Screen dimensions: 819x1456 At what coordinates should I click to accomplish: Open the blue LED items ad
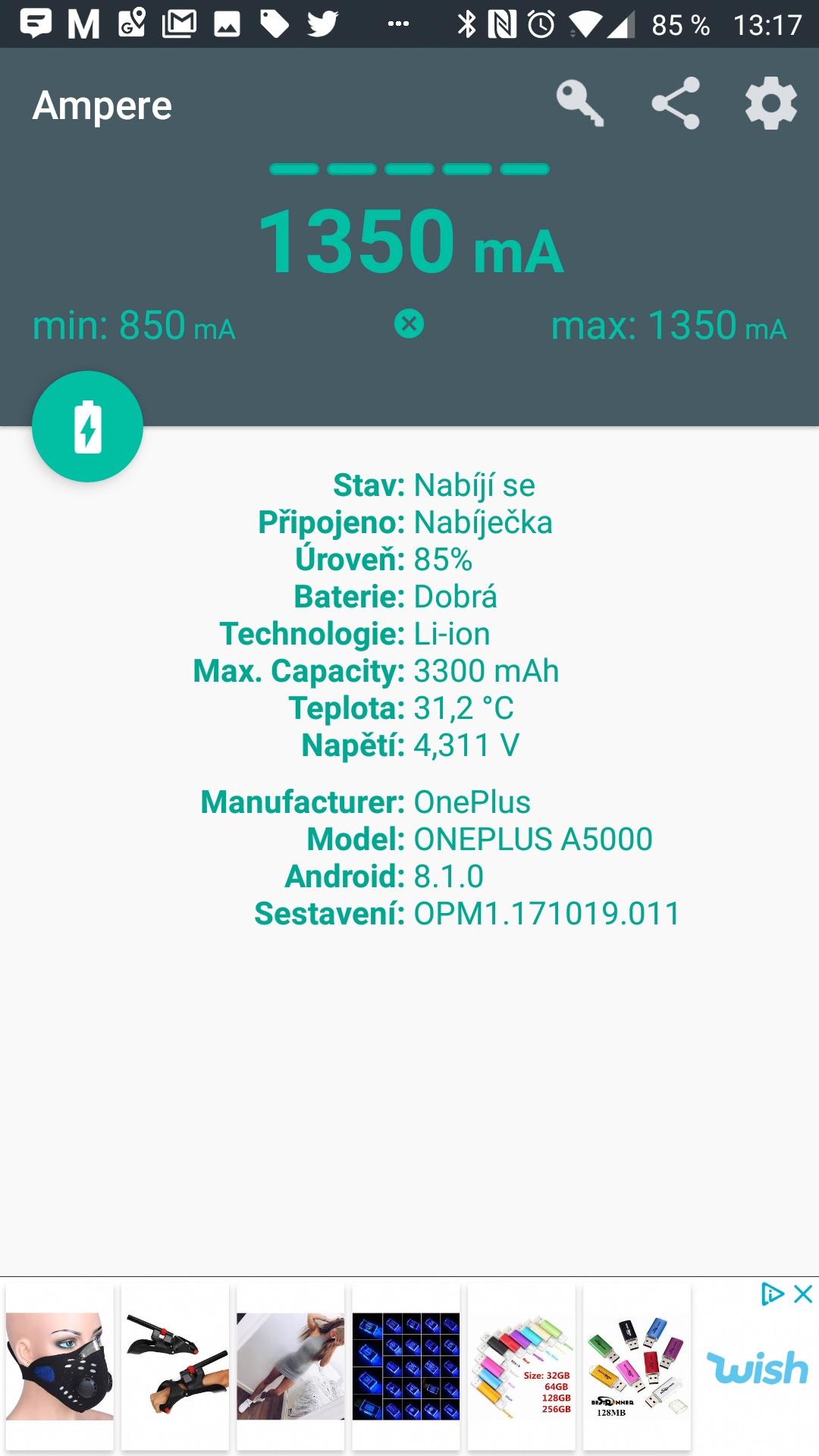[x=406, y=1367]
